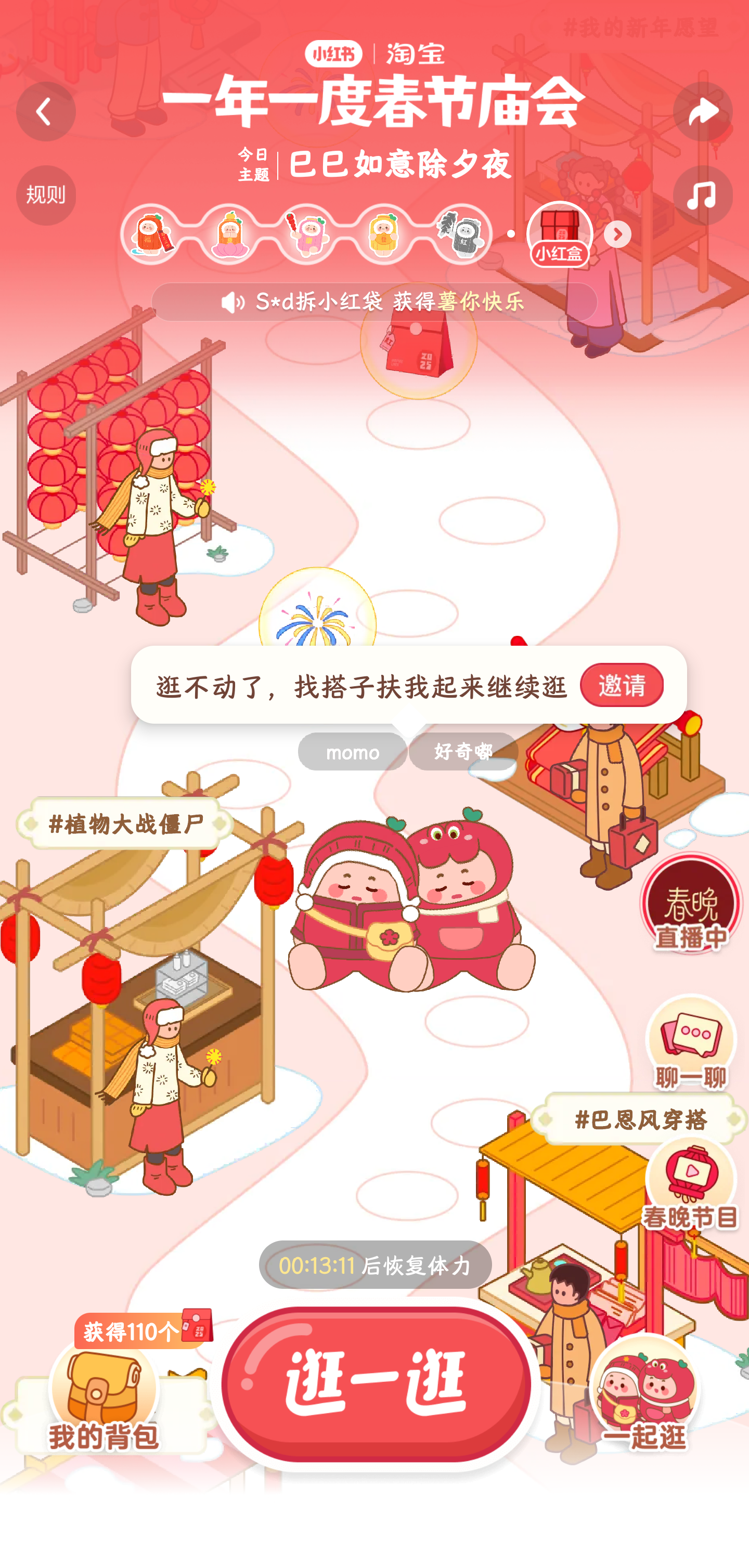Open the #植物大战僵尸 topic stall

point(125,824)
